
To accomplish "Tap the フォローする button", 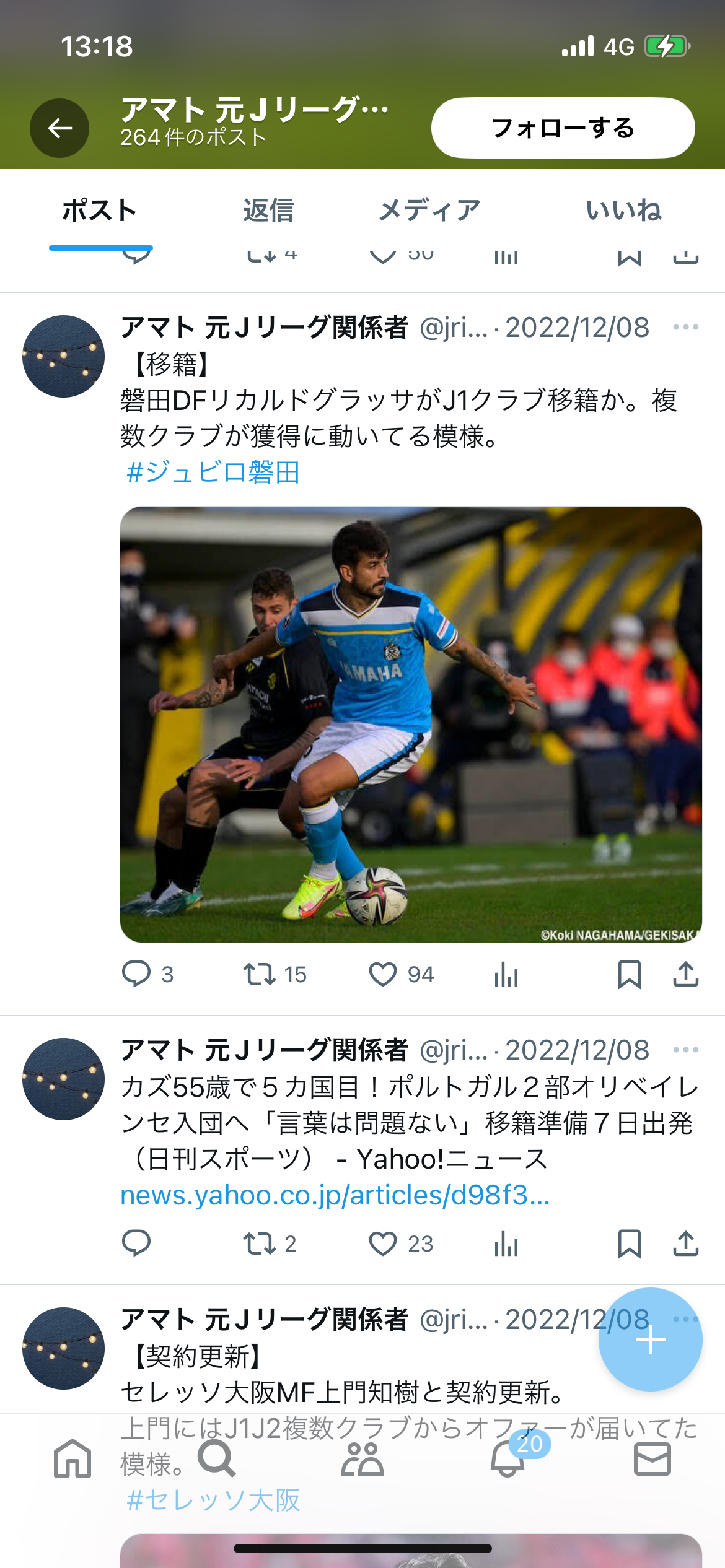I will [x=563, y=128].
